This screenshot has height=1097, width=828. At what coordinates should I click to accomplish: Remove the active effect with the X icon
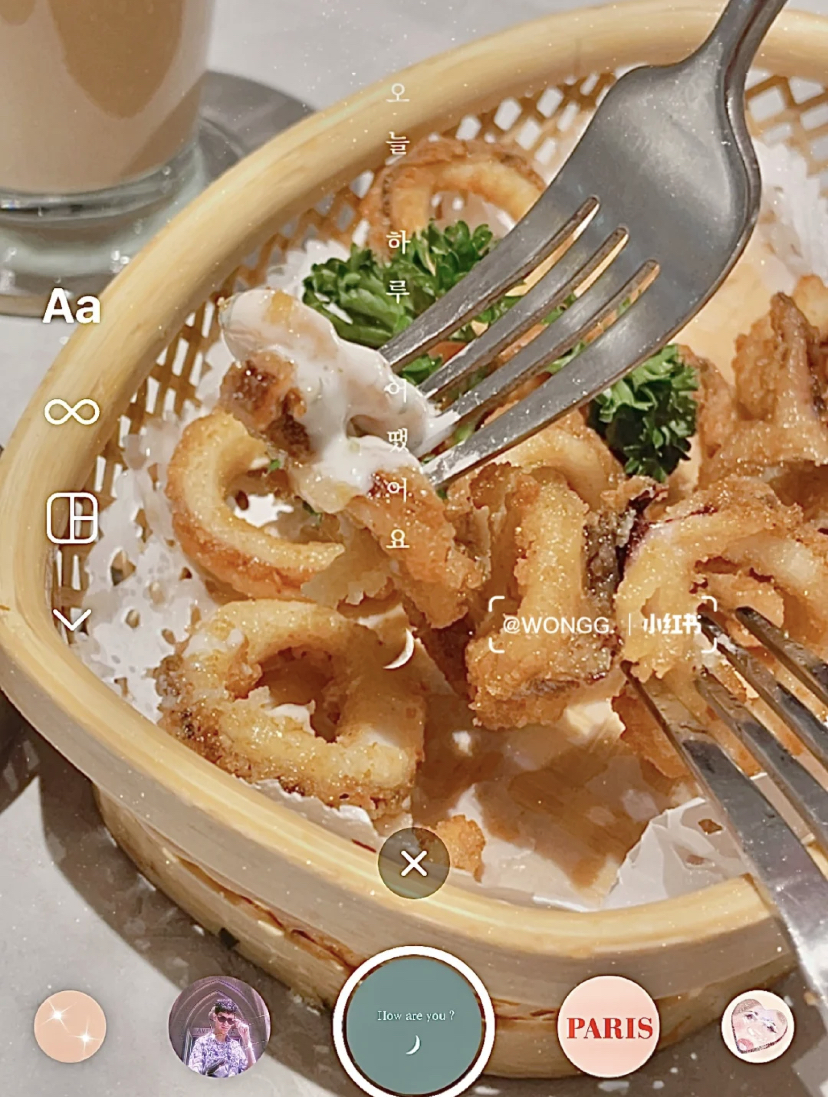click(414, 865)
